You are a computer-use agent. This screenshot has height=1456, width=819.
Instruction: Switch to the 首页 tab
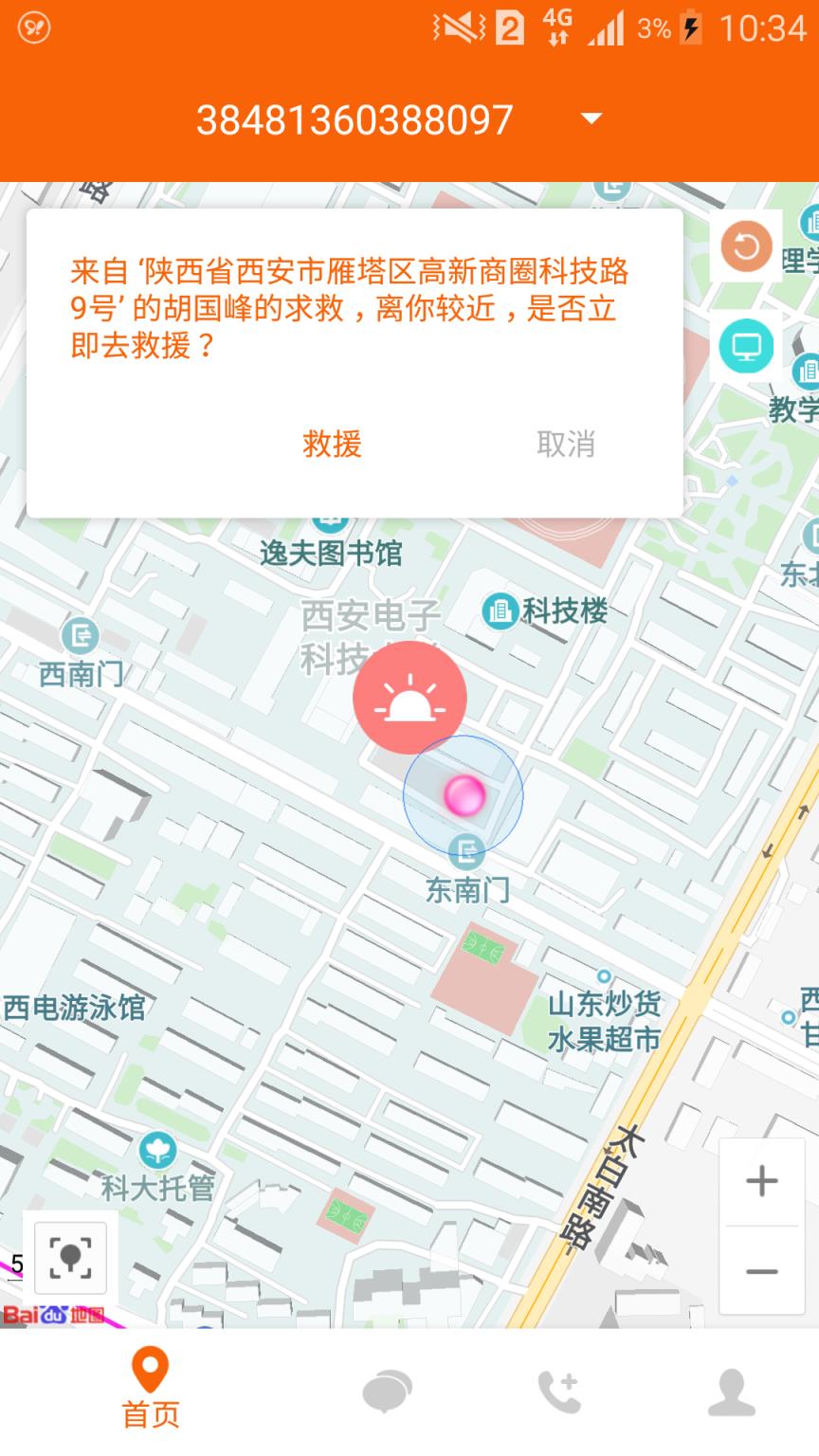point(149,1389)
